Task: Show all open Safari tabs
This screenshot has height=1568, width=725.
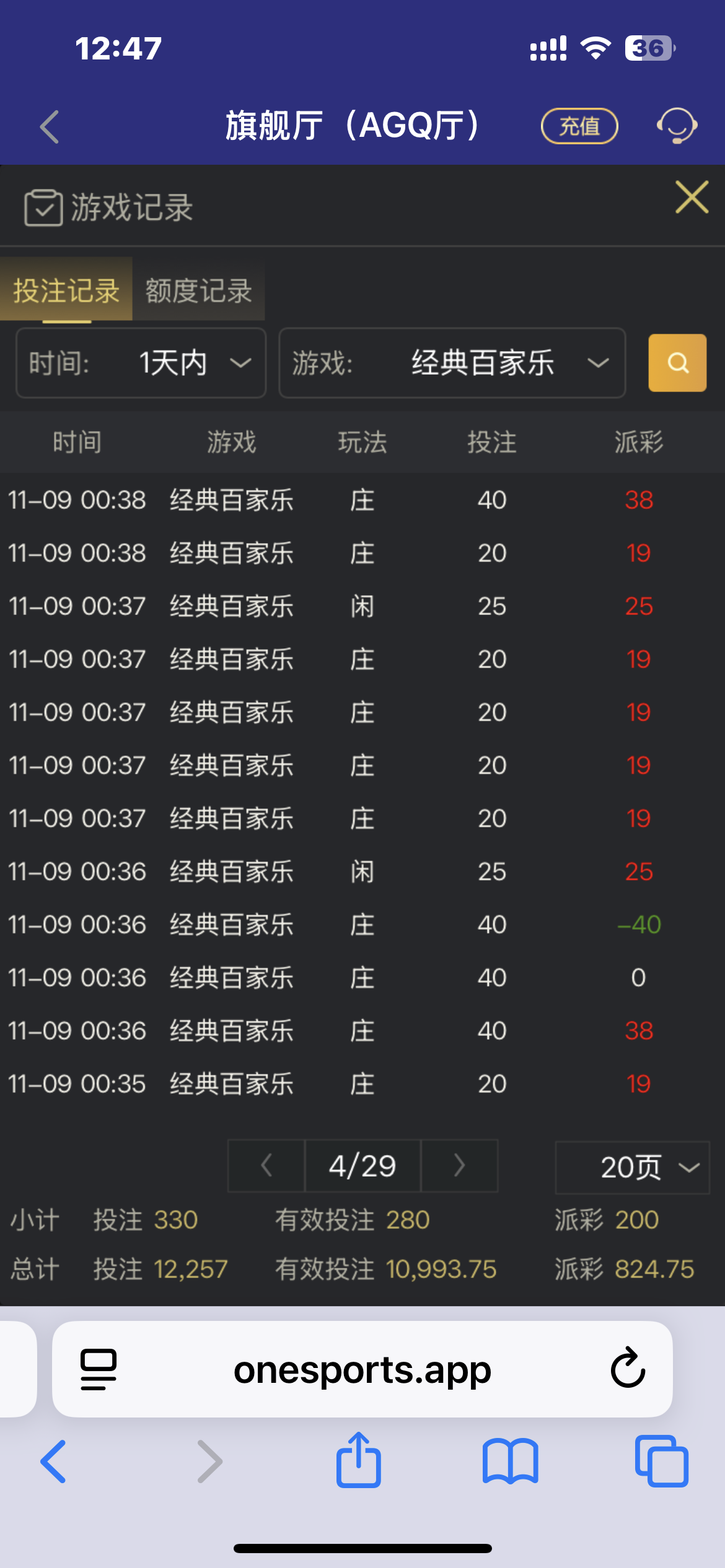Action: (661, 1461)
